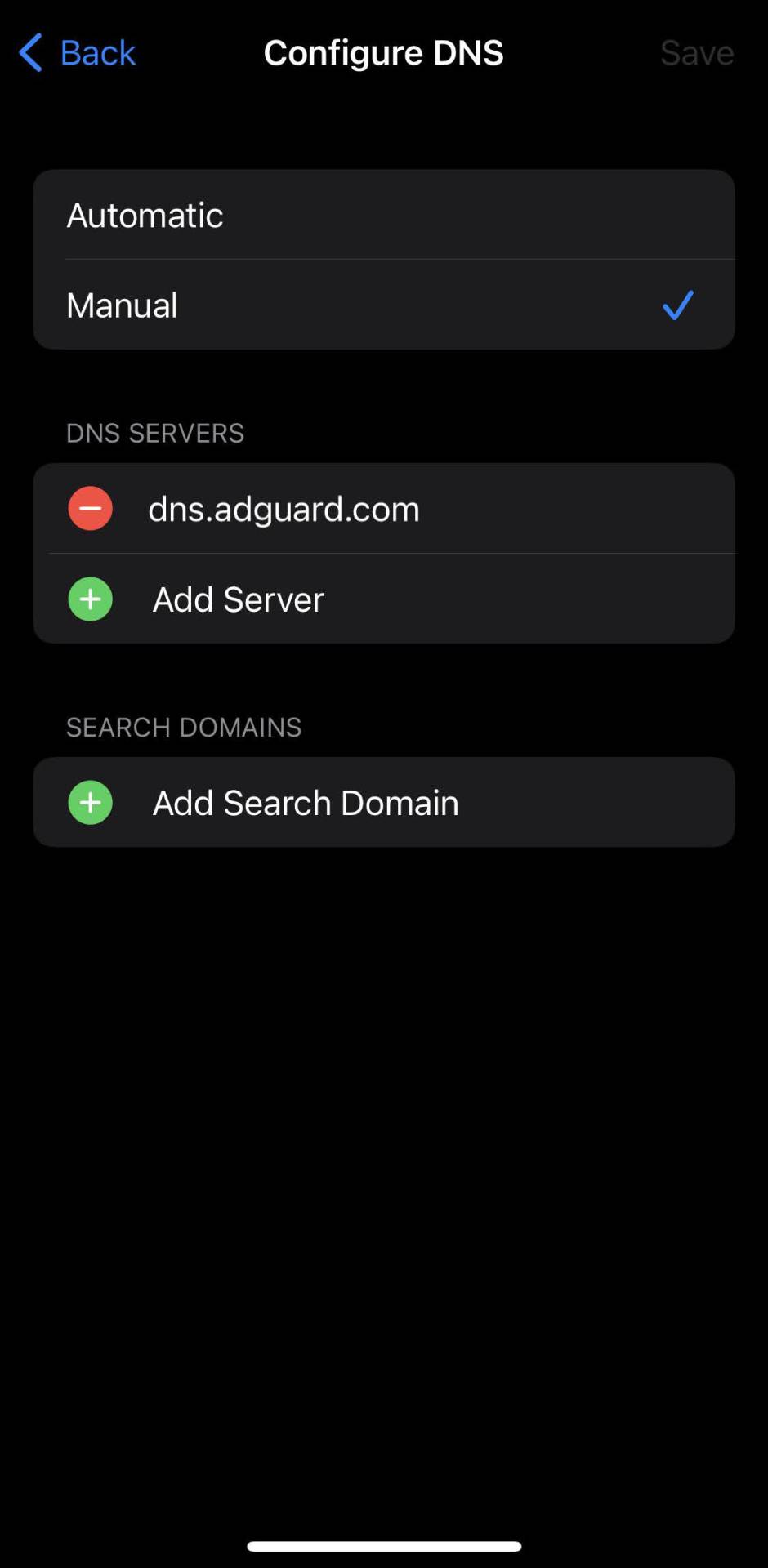This screenshot has height=1568, width=768.
Task: Tap the blue back chevron arrow
Action: 29,51
